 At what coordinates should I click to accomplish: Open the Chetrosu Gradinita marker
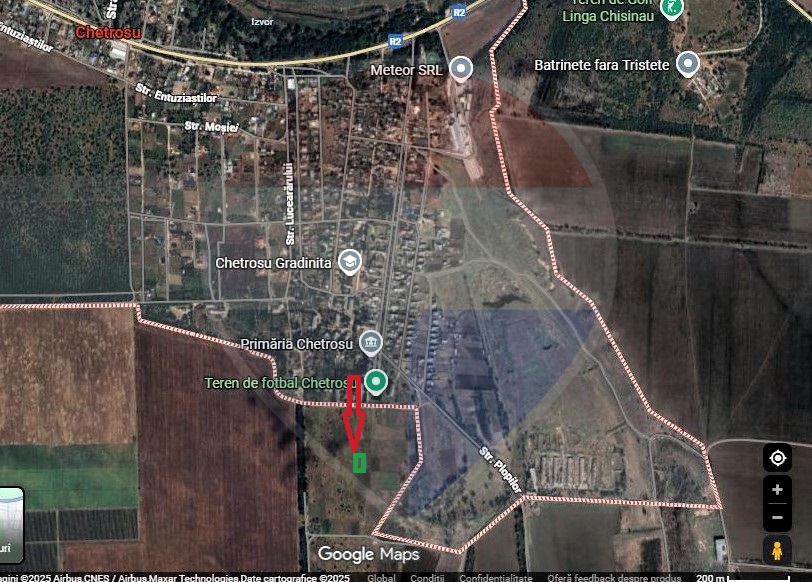coord(350,262)
